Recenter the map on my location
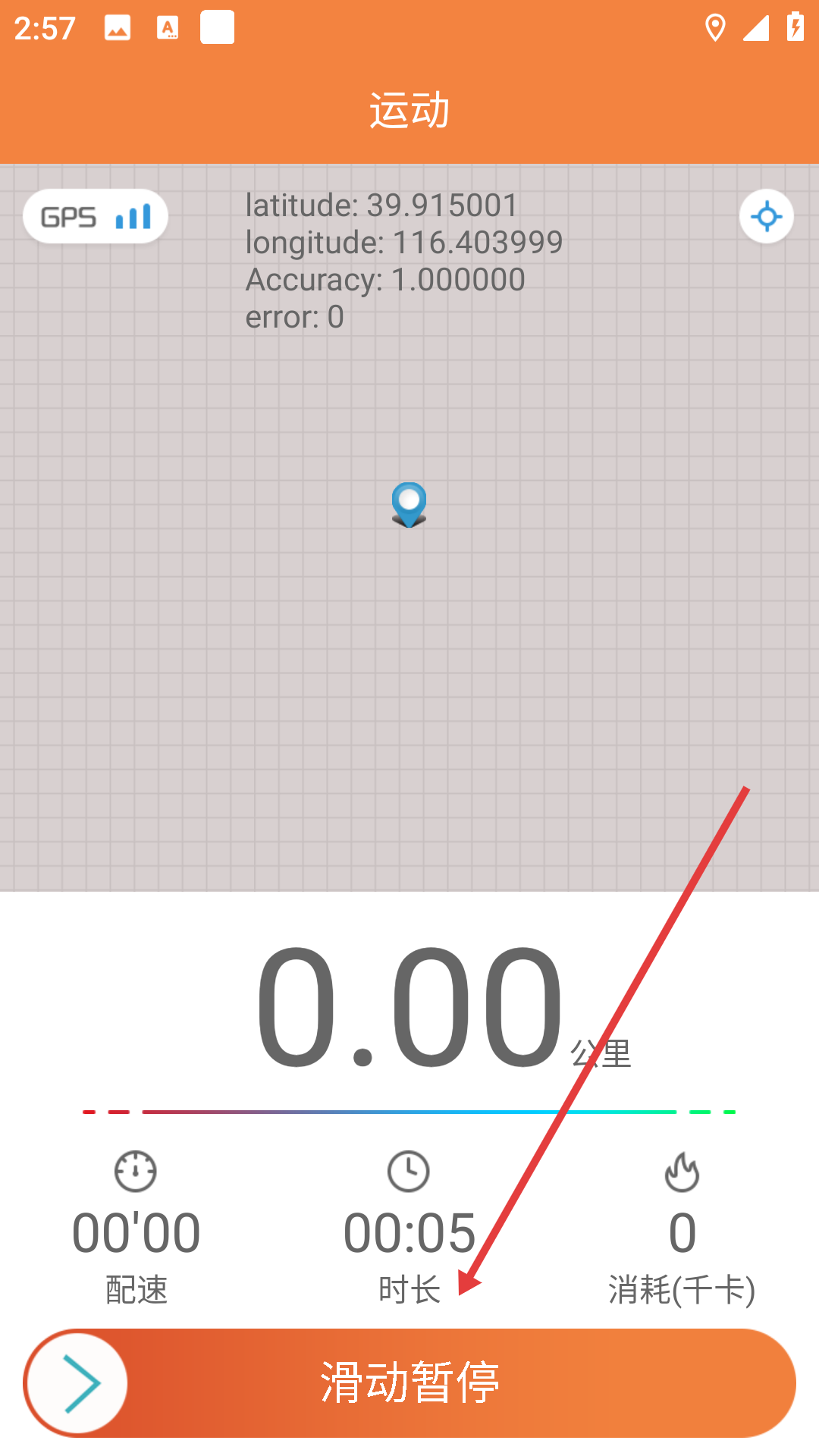Screen dimensions: 819x1456 point(767,217)
